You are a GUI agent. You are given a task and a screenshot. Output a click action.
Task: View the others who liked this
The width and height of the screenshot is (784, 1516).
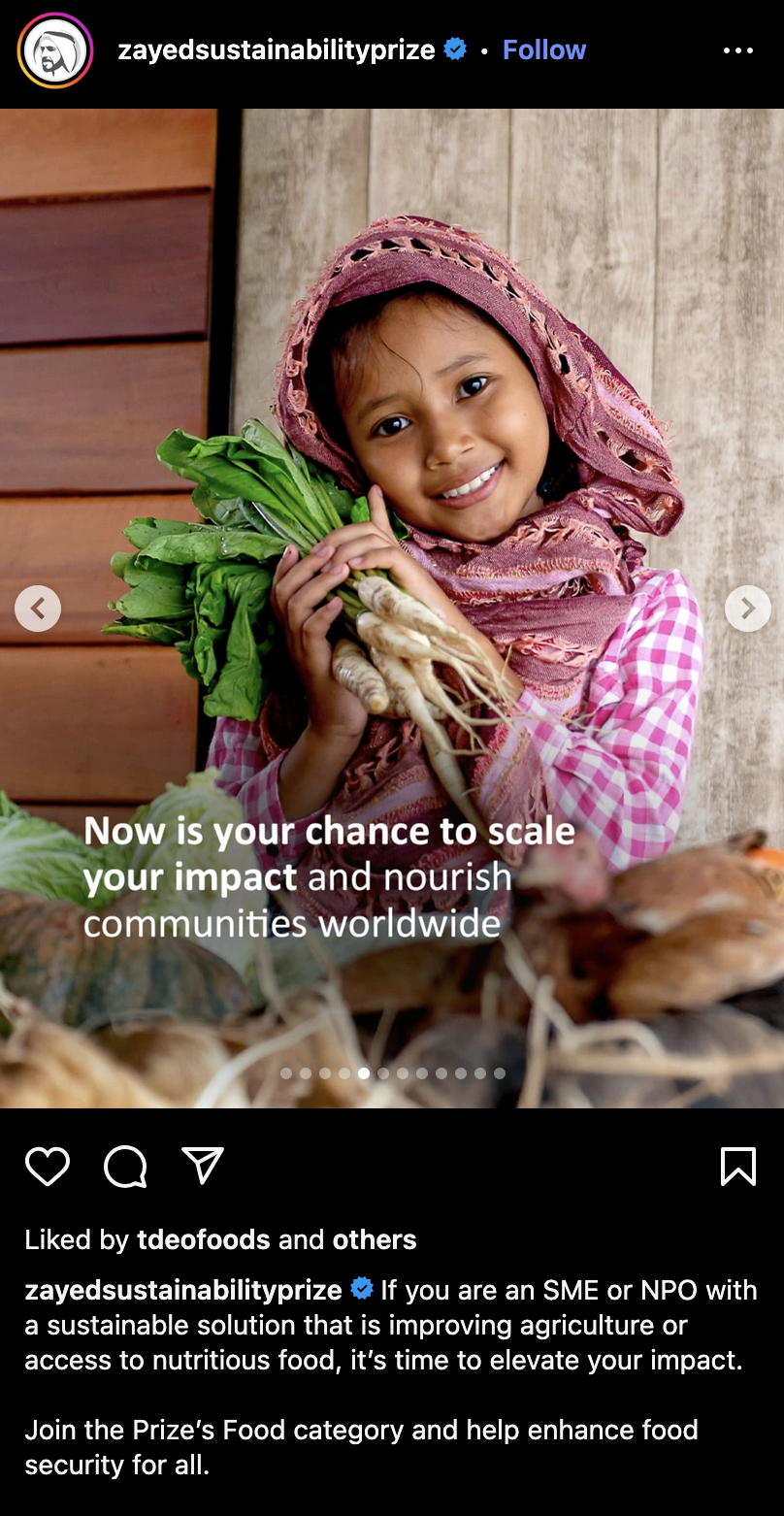point(375,1239)
